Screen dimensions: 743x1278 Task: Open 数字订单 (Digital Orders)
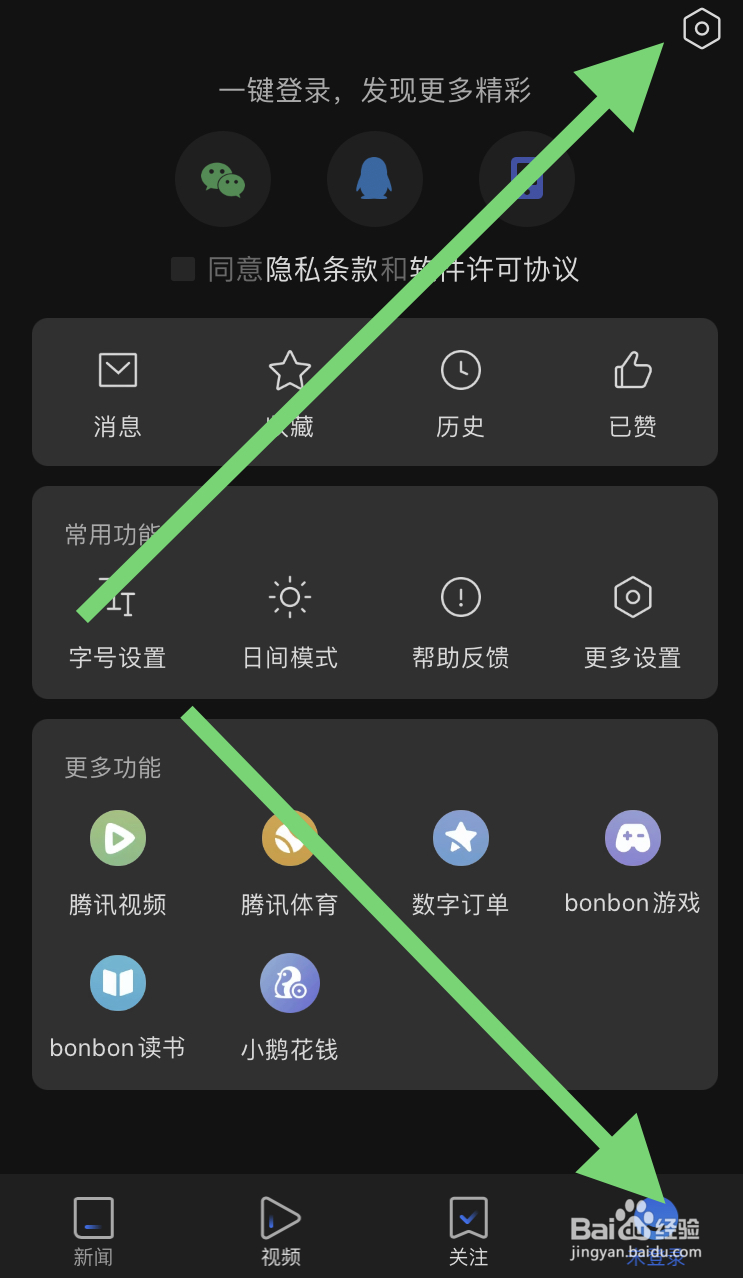460,864
